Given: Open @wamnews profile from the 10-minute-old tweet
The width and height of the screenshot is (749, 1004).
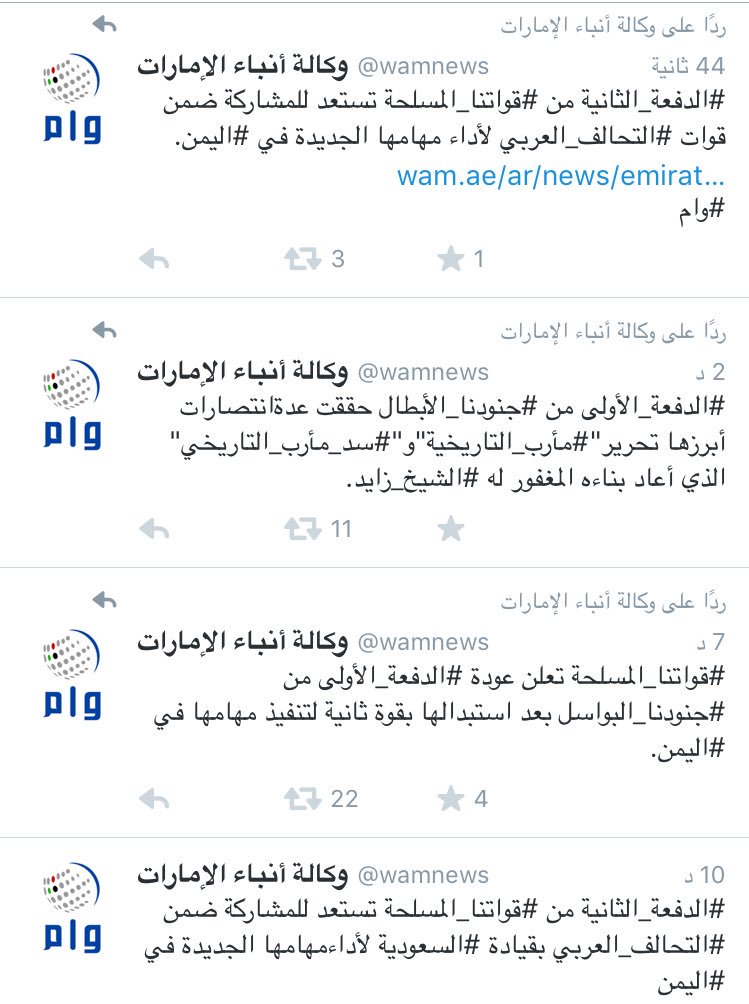Looking at the screenshot, I should click(418, 874).
